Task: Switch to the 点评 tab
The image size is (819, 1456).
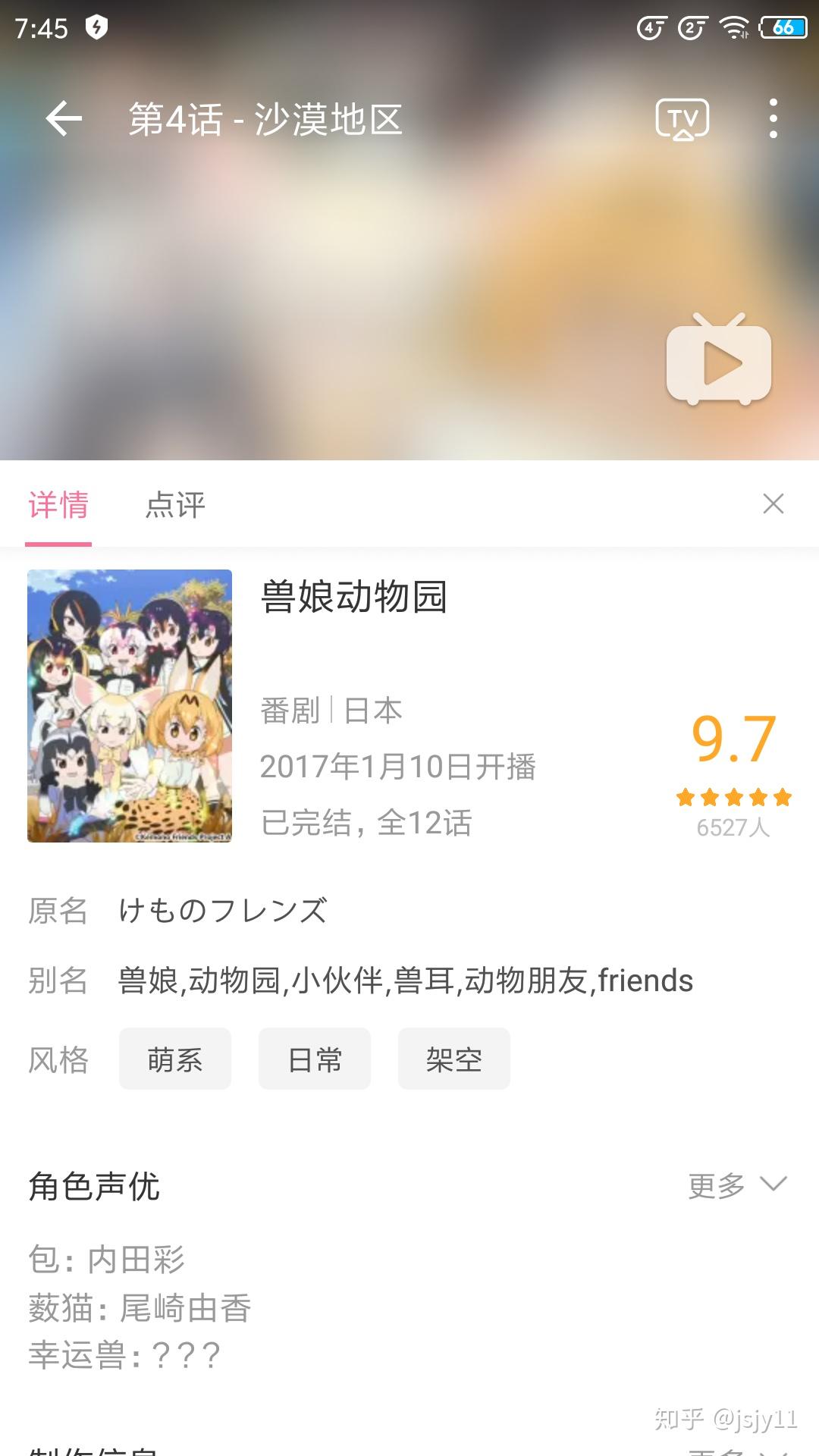Action: [x=175, y=505]
